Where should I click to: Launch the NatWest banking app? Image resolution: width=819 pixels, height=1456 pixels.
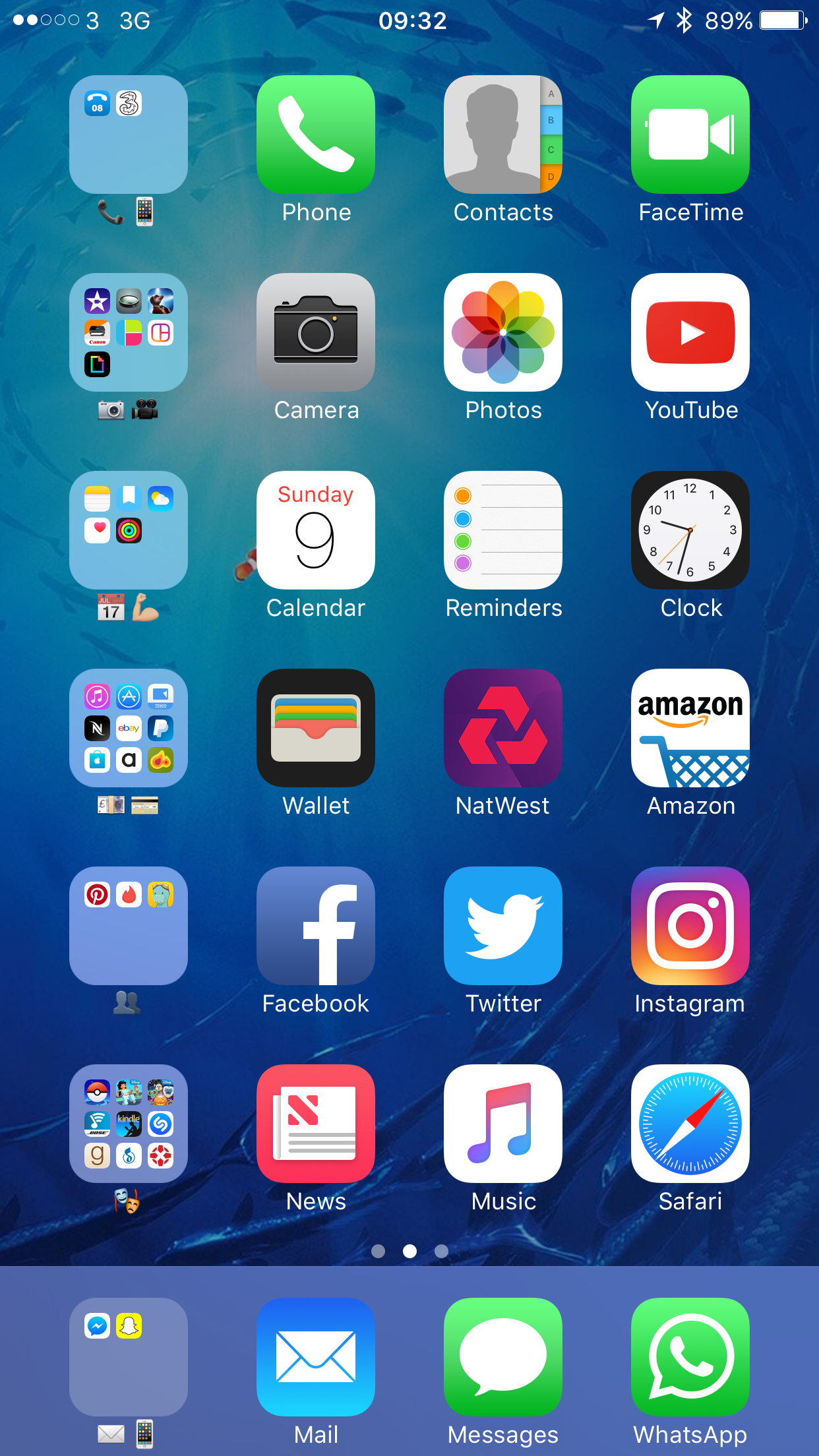[x=502, y=728]
